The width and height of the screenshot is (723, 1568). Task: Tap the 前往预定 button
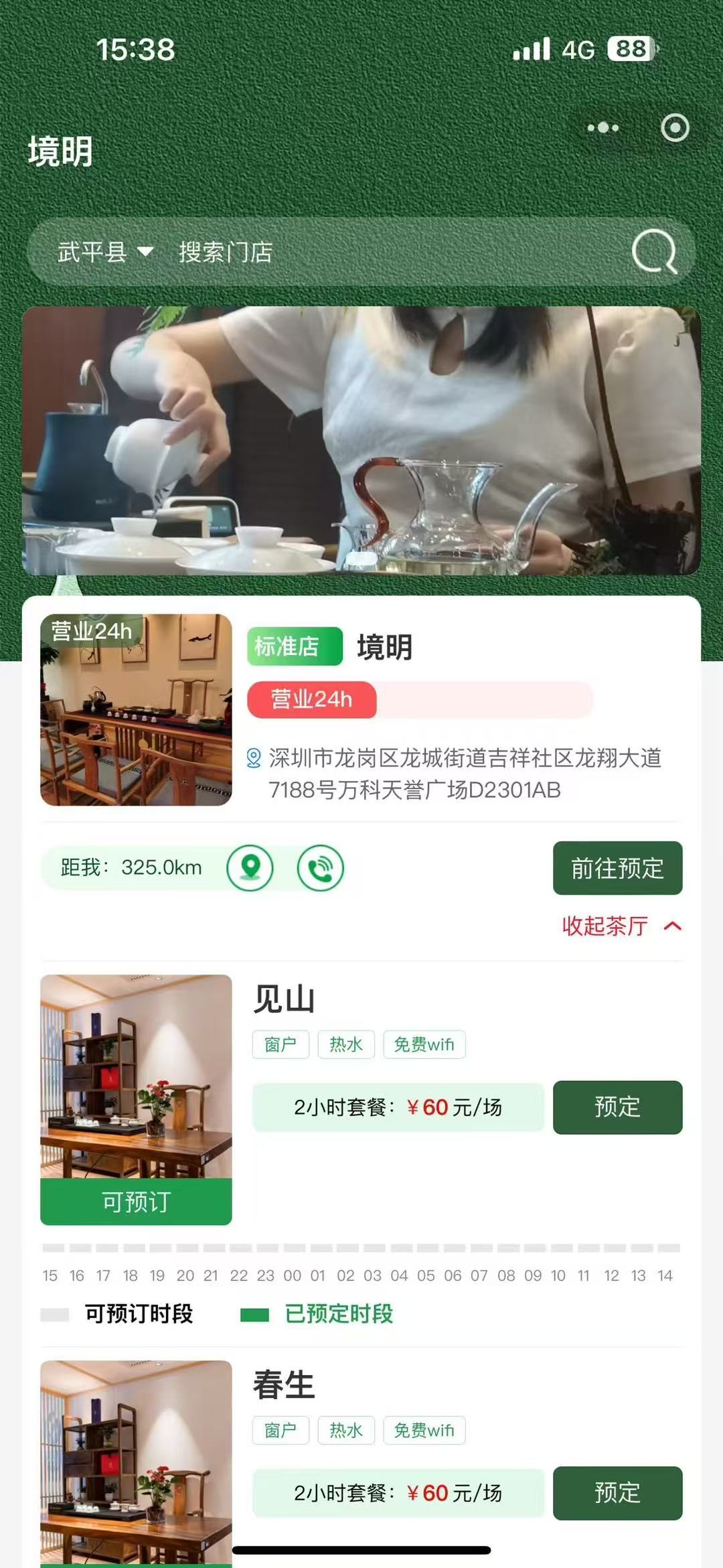[617, 868]
